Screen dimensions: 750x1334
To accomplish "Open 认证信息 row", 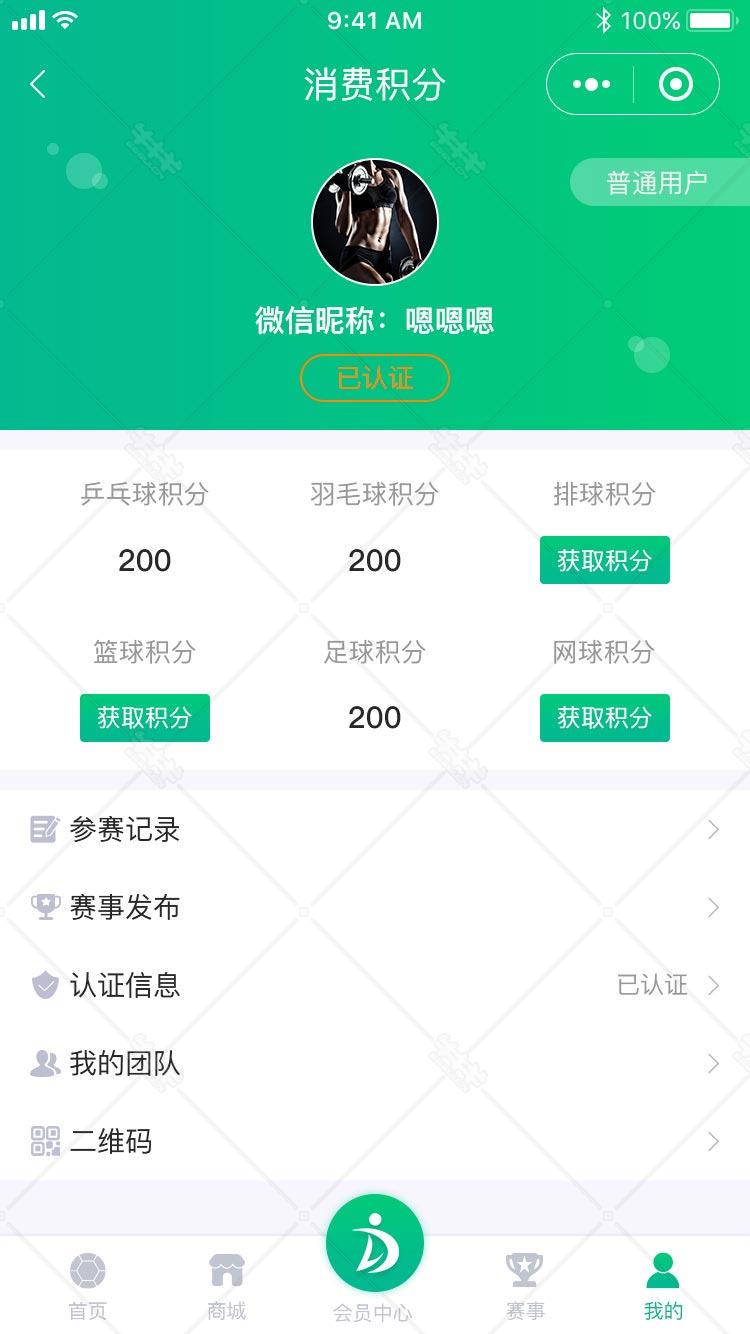I will tap(375, 985).
